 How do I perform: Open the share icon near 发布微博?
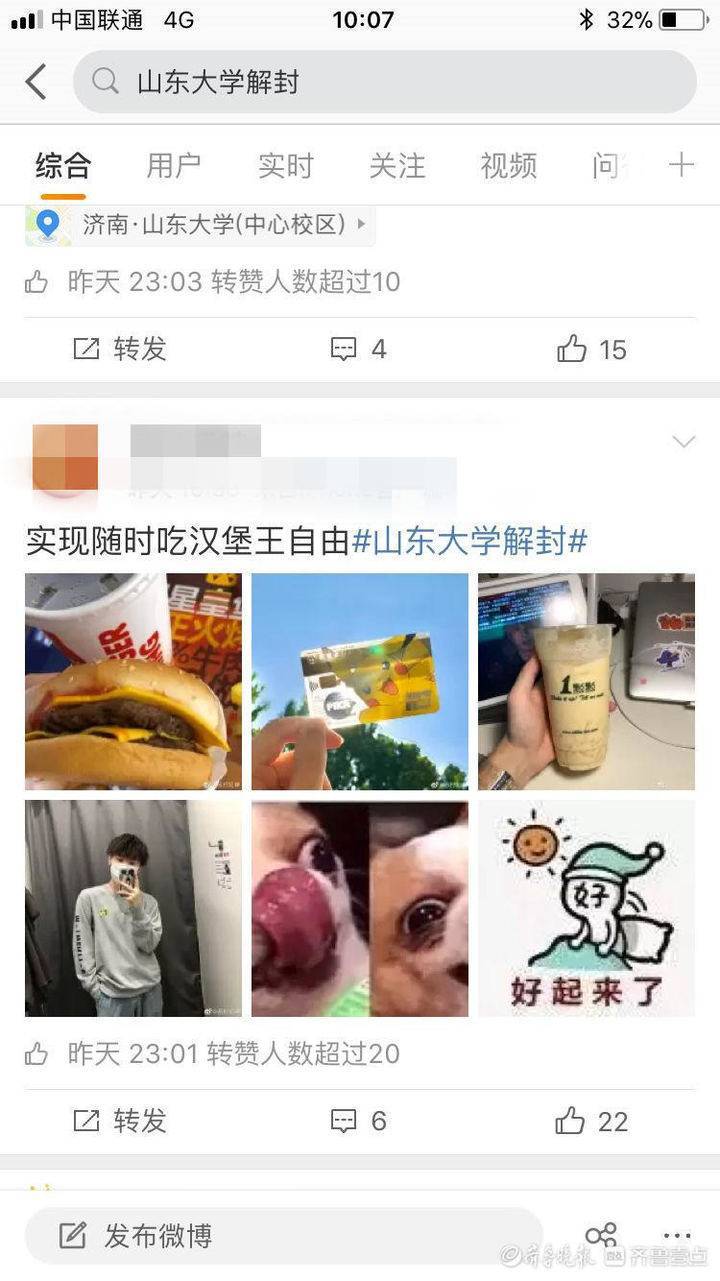pos(602,1236)
